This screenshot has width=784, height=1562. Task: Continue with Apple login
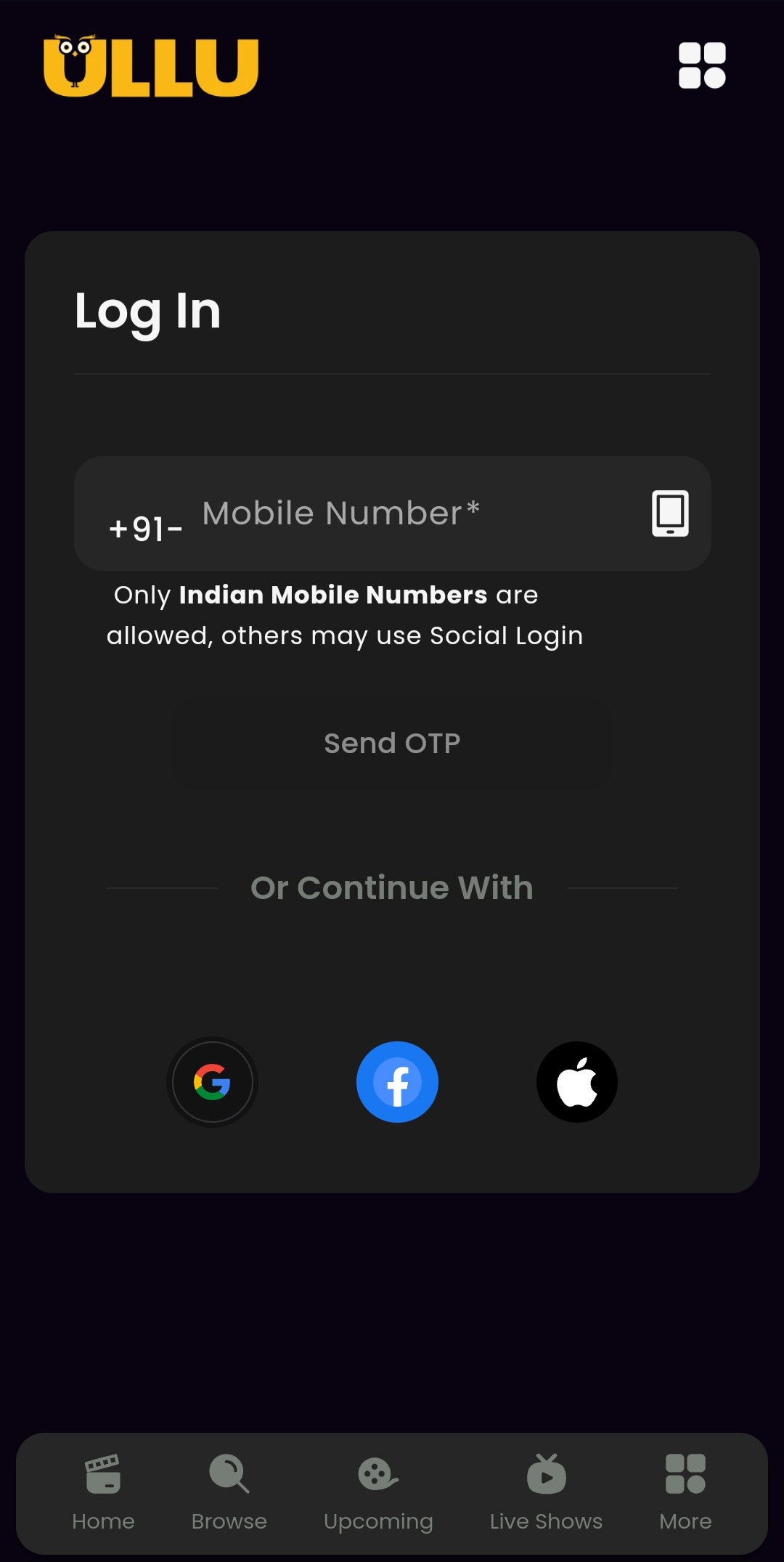point(577,1082)
